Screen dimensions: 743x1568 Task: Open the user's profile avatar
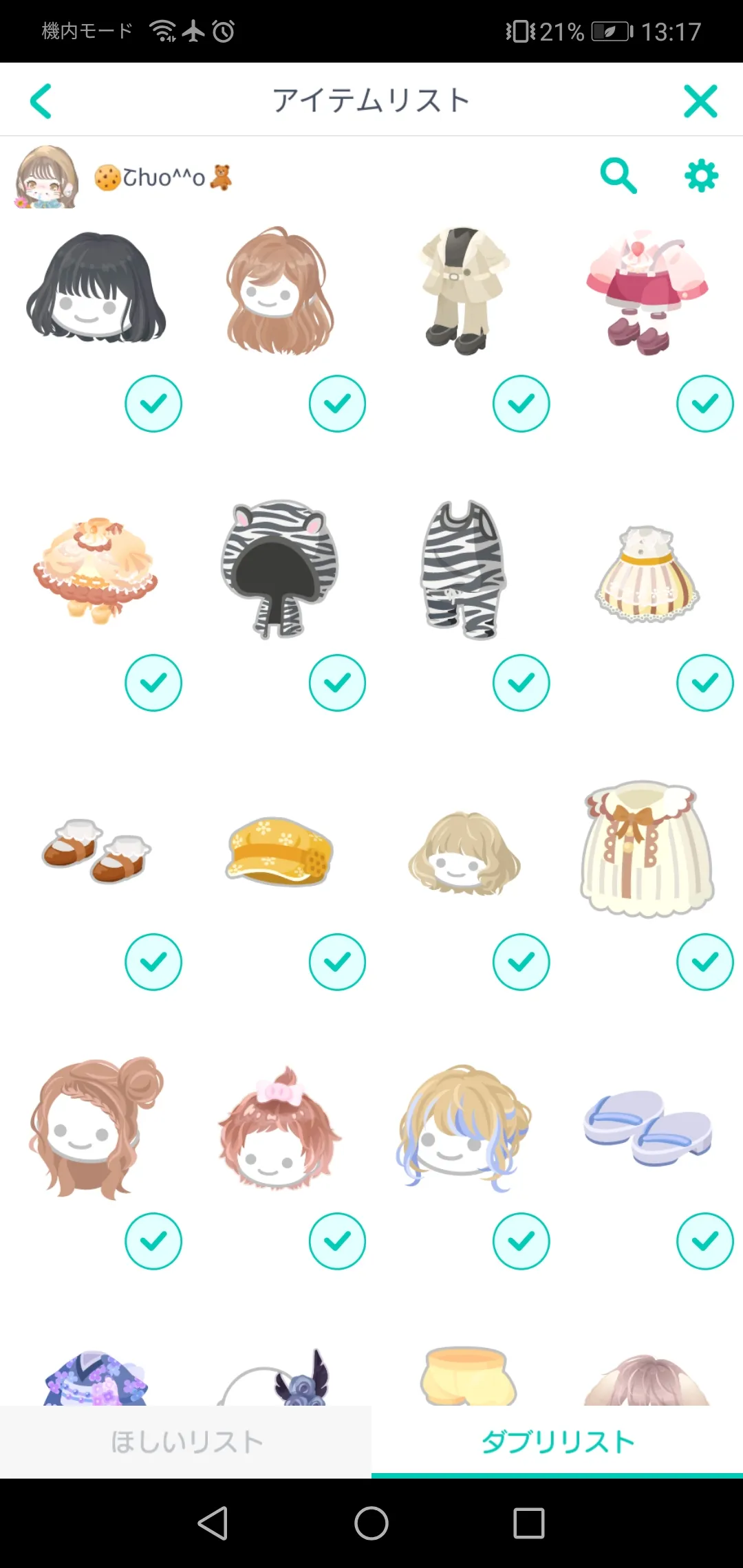(46, 177)
